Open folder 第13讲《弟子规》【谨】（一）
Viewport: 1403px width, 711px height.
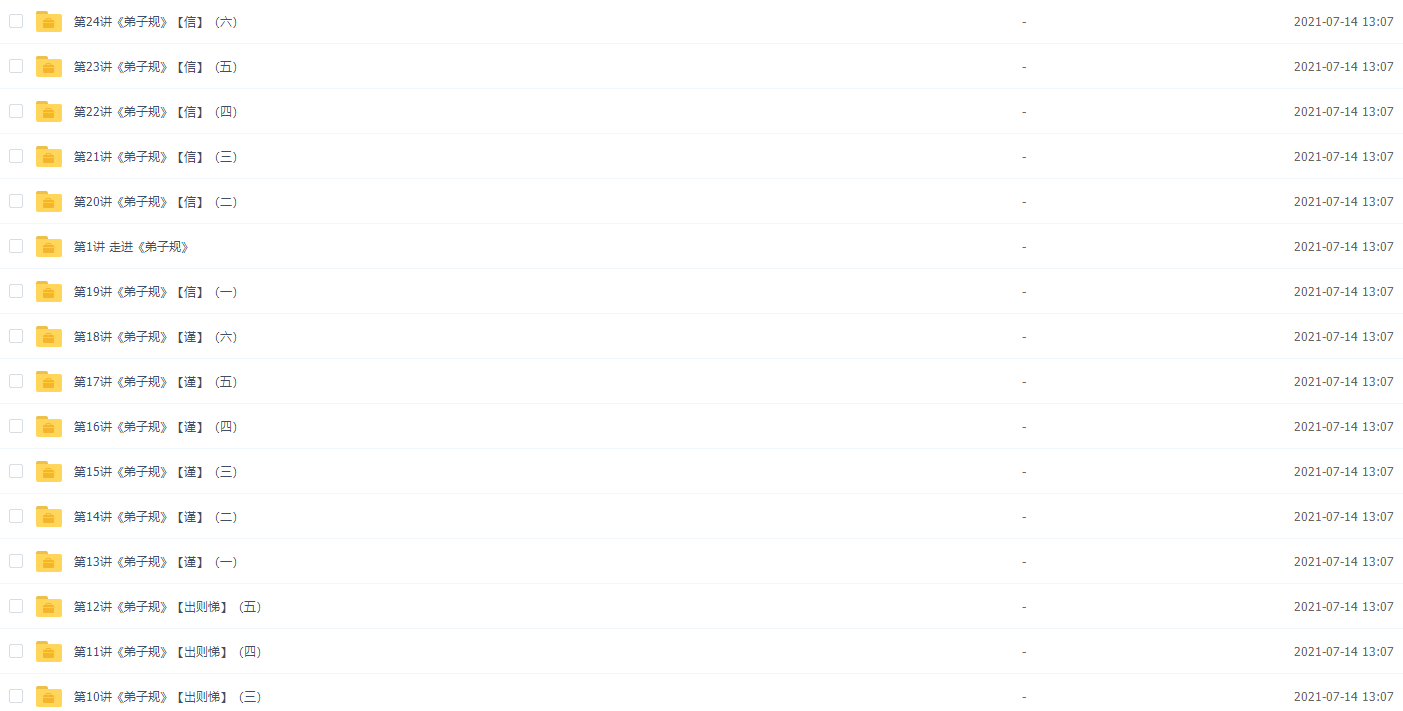coord(155,562)
